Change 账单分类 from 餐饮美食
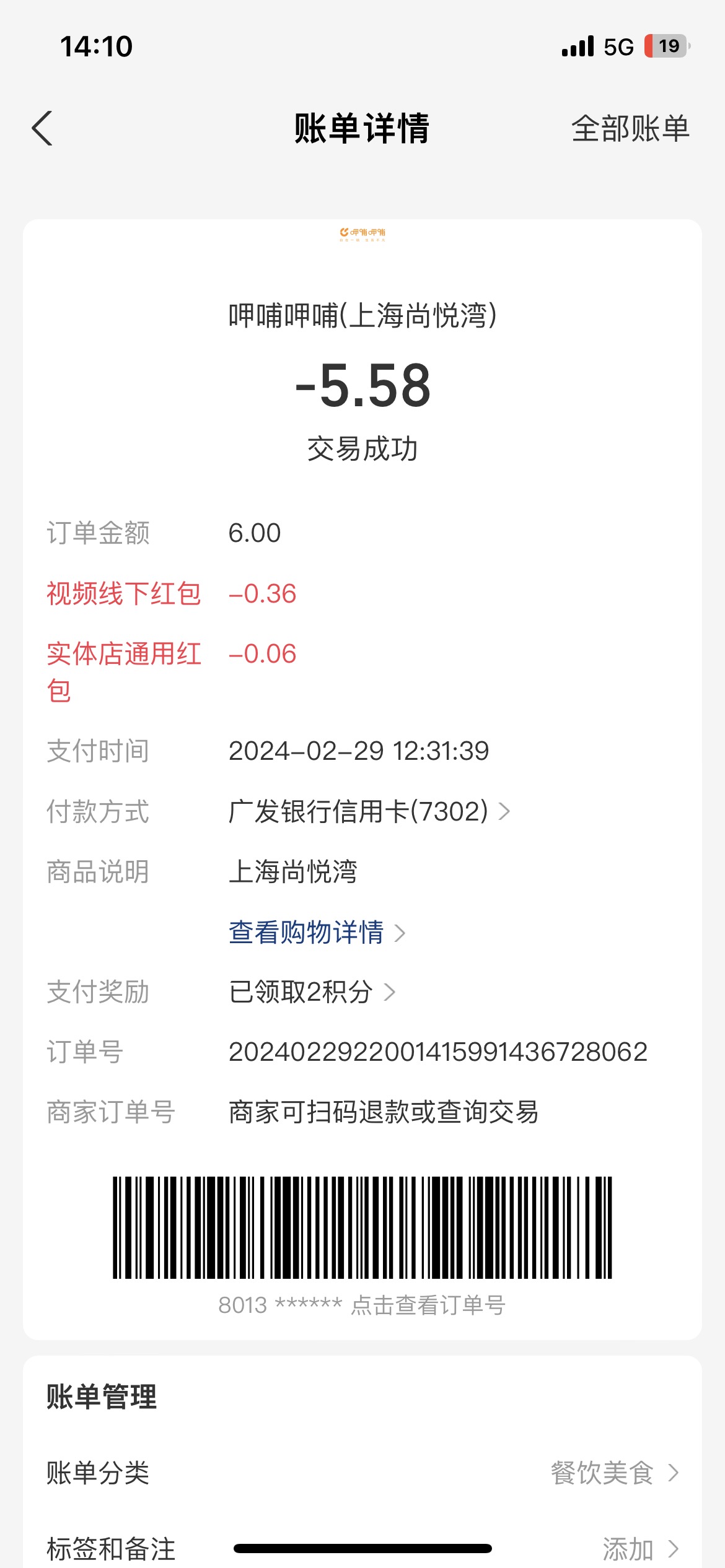This screenshot has width=725, height=1568. tap(362, 1473)
